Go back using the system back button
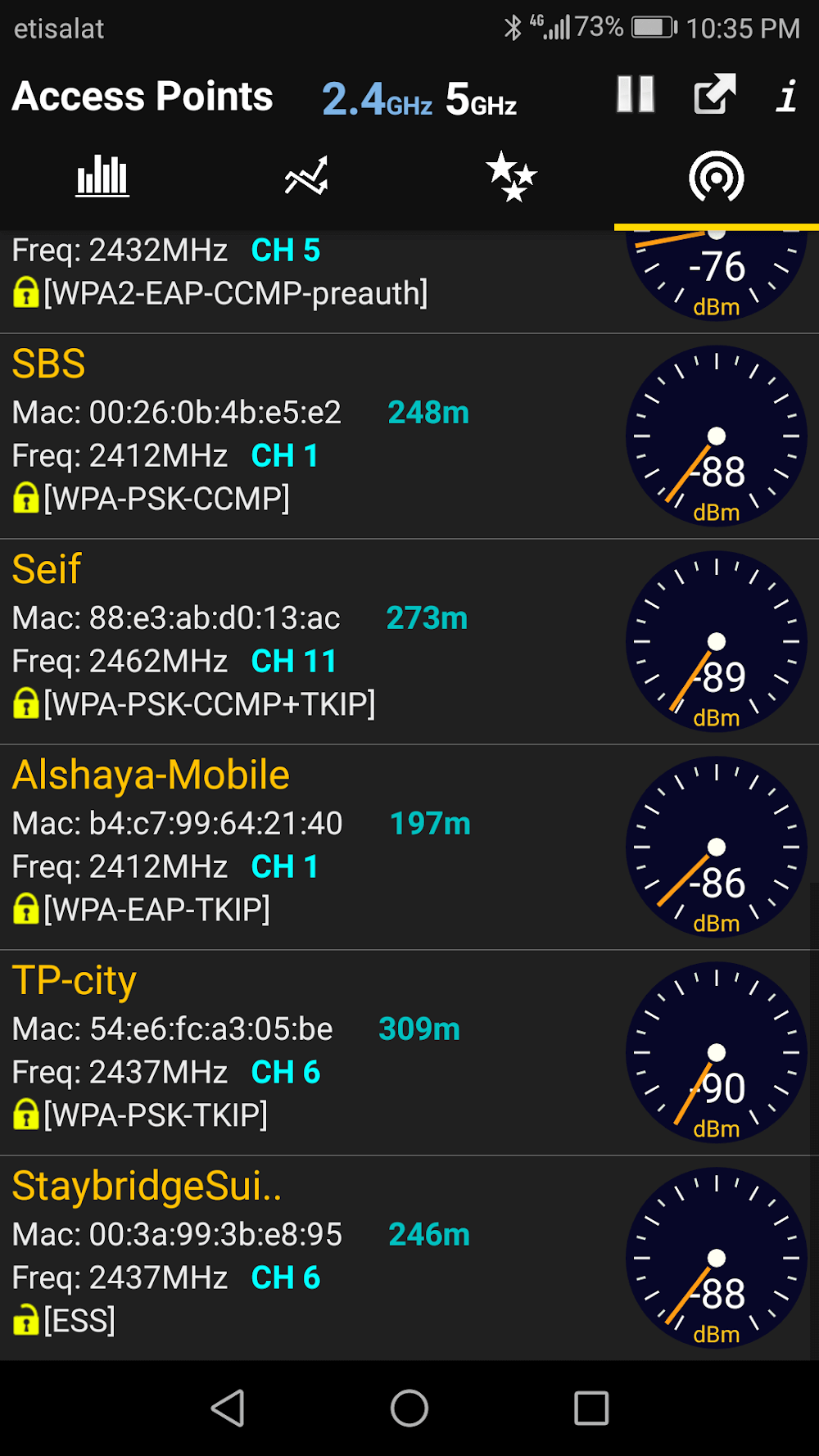 pos(228,1409)
